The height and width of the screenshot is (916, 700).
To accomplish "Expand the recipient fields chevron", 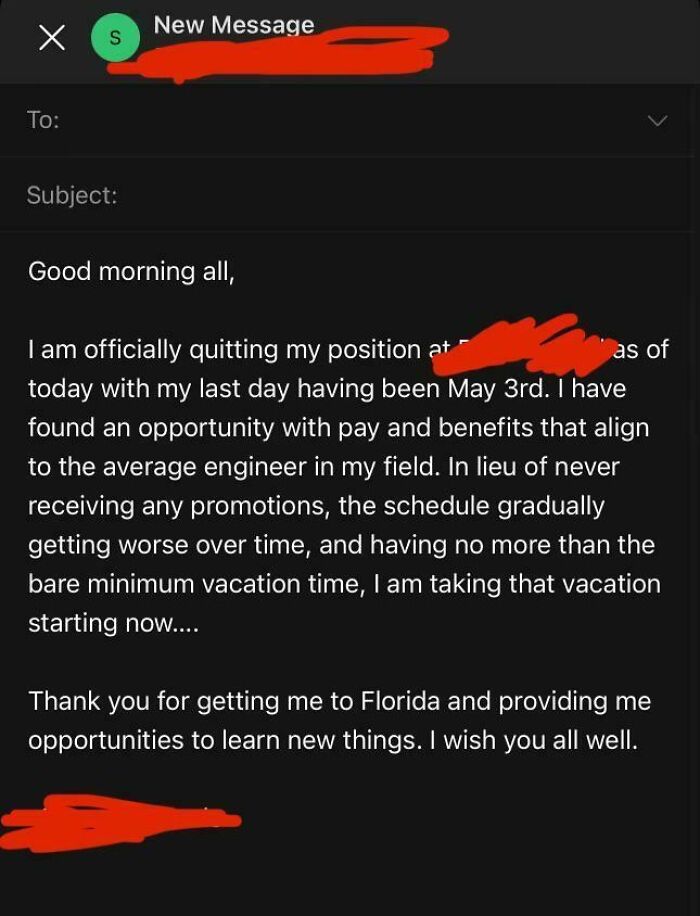I will [x=657, y=120].
